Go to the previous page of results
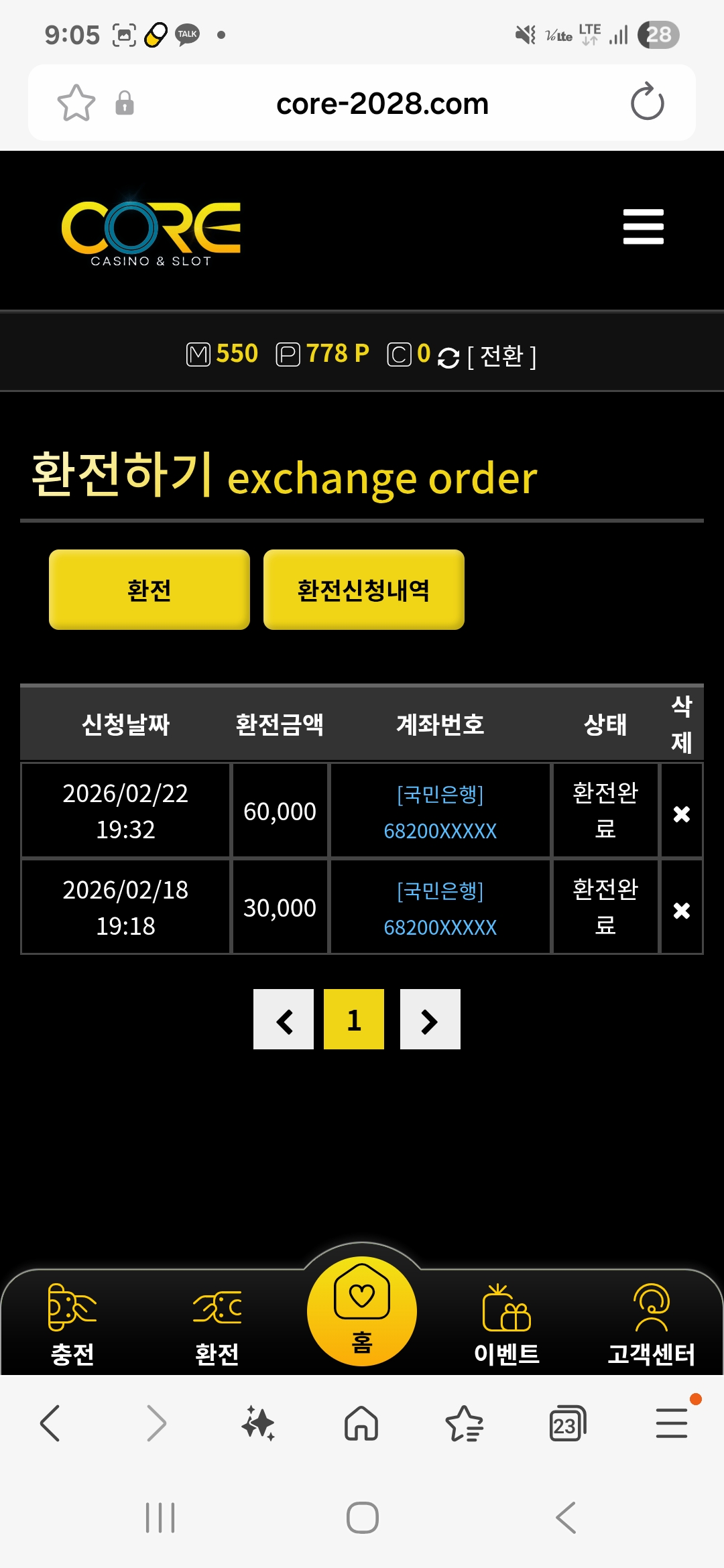Image resolution: width=724 pixels, height=1568 pixels. coord(284,1020)
